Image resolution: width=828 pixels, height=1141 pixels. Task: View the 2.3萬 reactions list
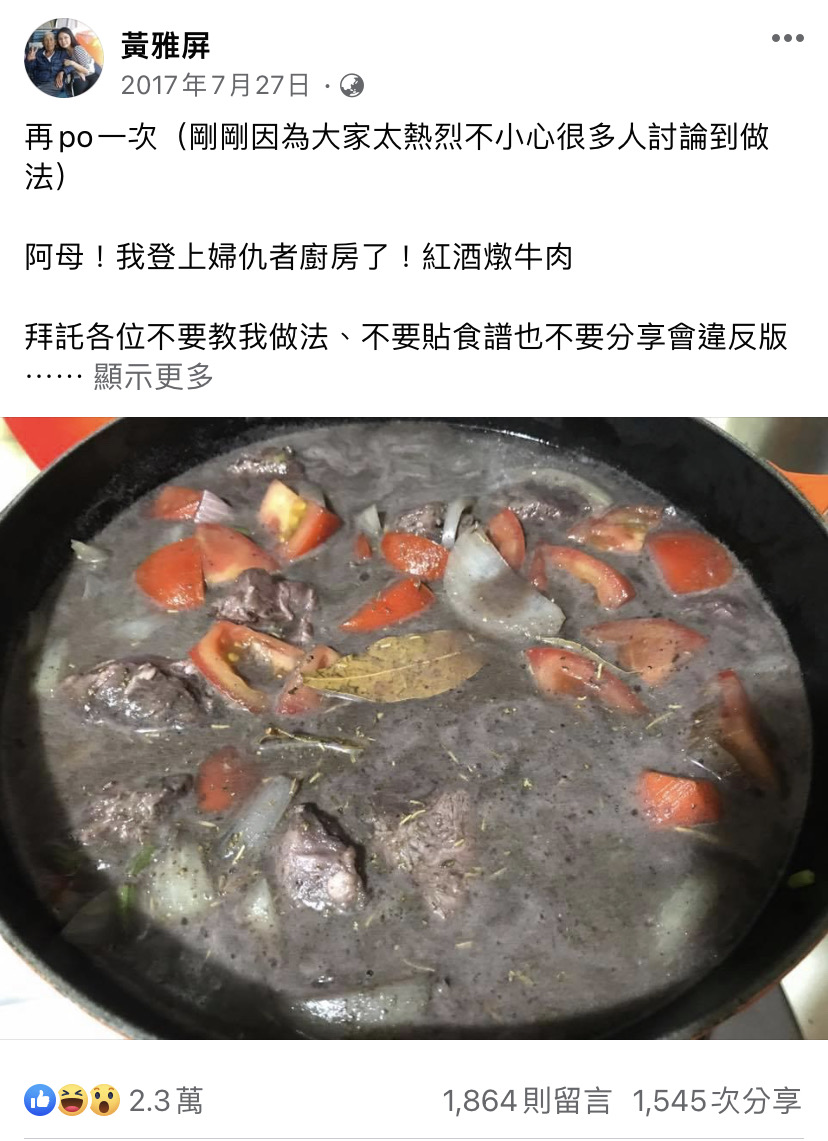click(x=113, y=1101)
